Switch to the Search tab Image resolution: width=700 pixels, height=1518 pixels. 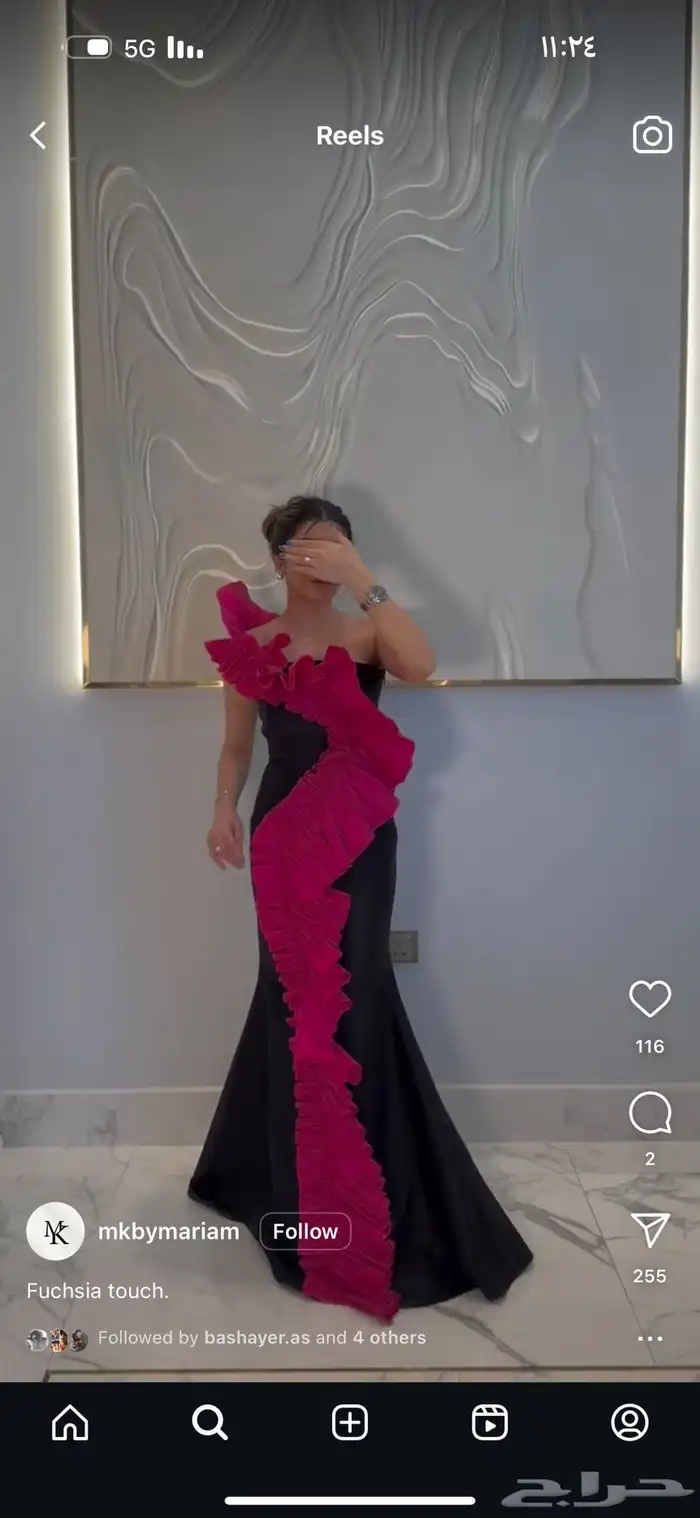click(x=210, y=1422)
